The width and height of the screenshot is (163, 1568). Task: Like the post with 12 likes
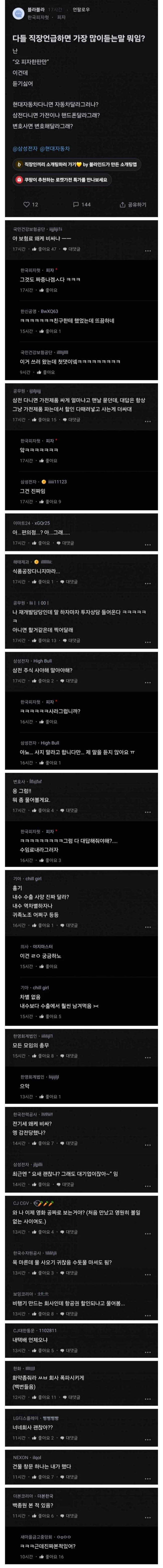[x=31, y=204]
